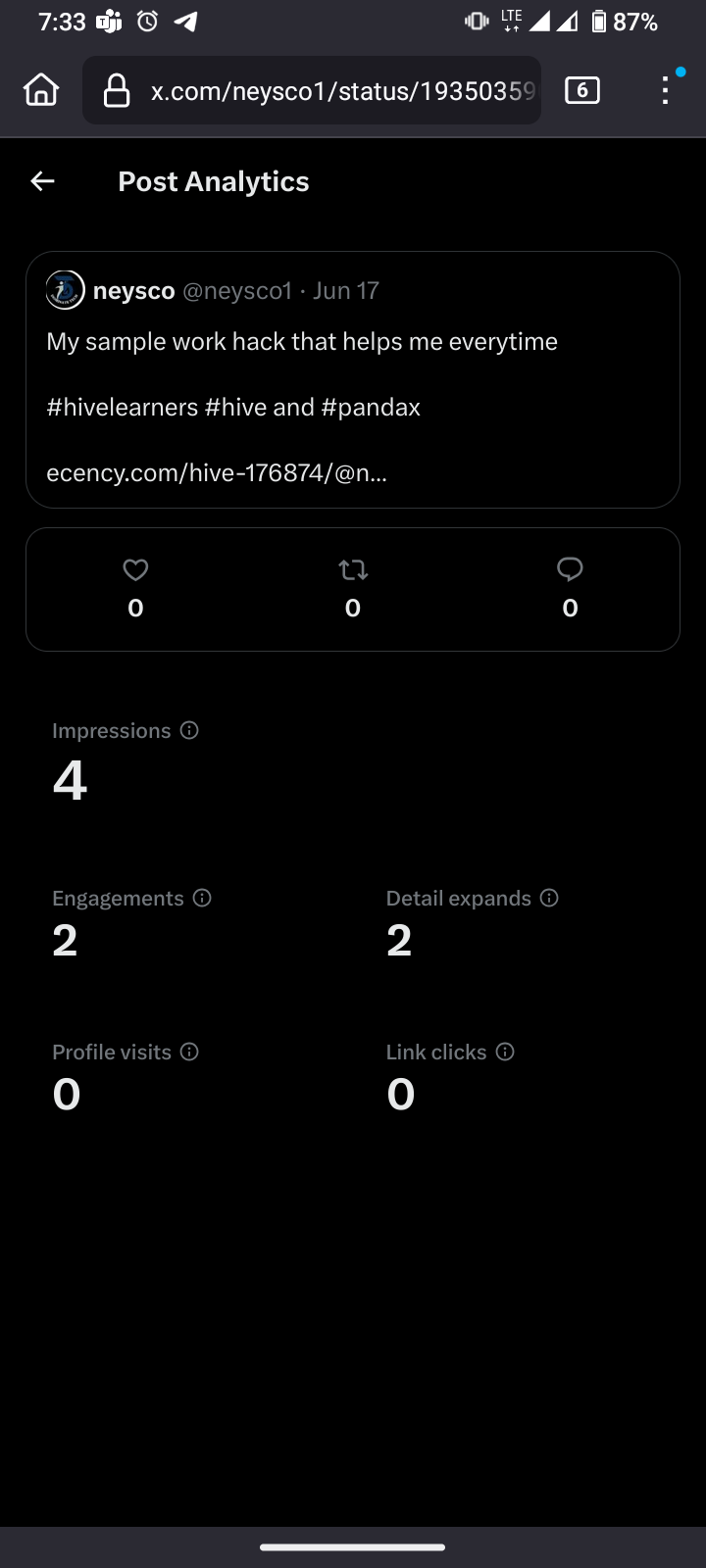Show info about Impressions
This screenshot has width=706, height=1568.
click(x=190, y=730)
